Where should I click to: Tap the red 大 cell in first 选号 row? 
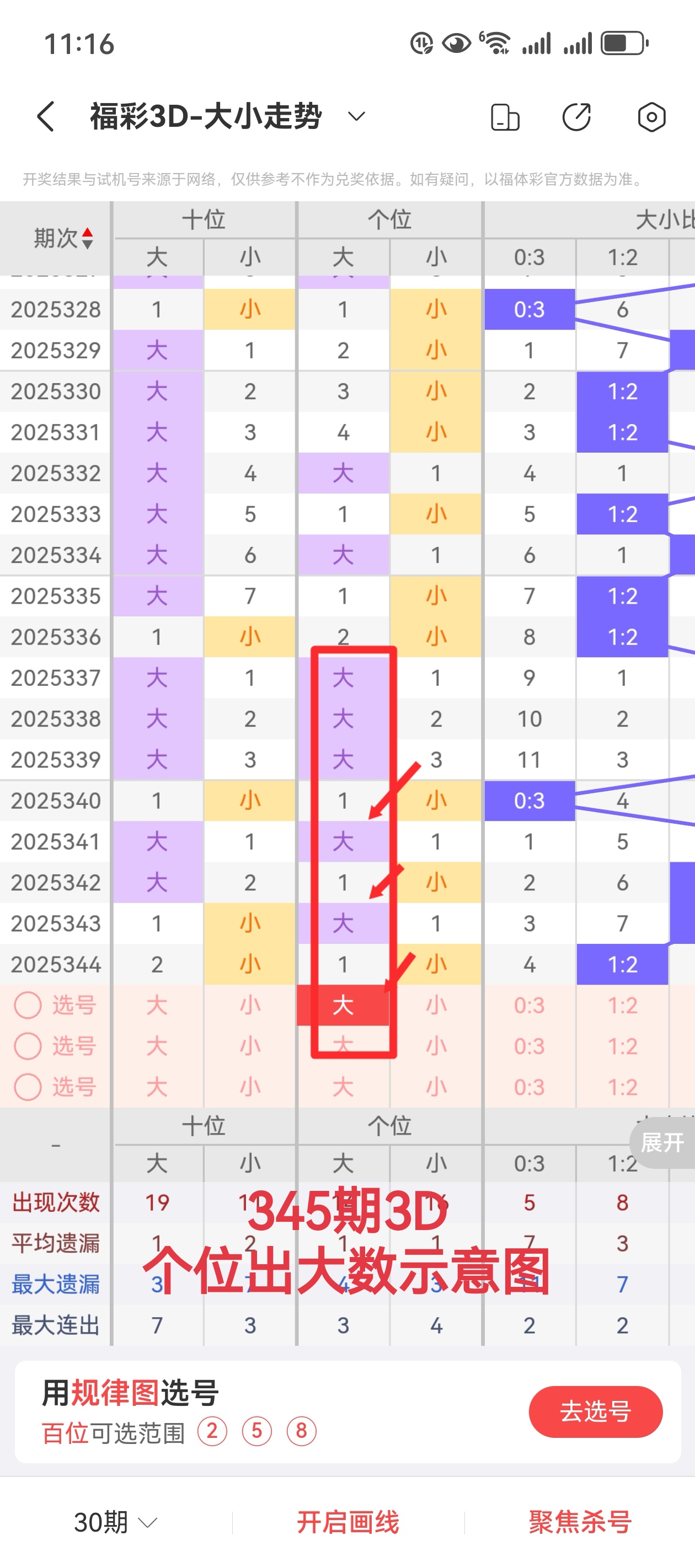343,1006
